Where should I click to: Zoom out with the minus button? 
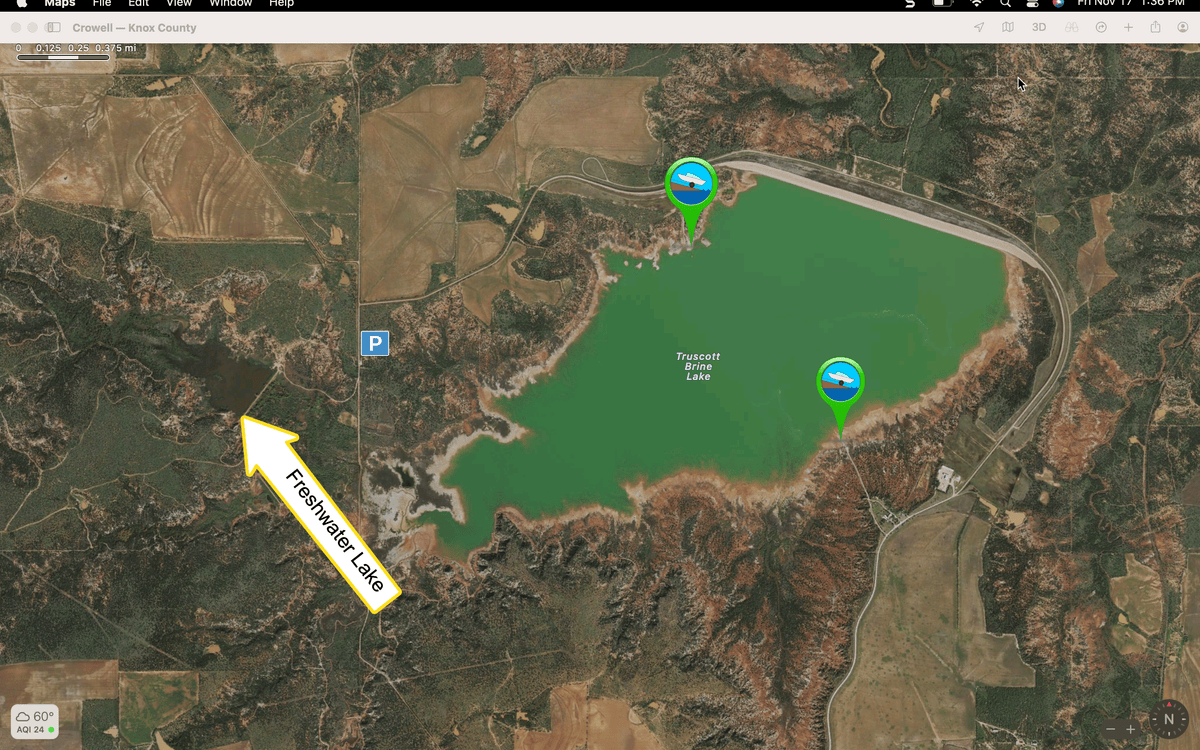1111,729
